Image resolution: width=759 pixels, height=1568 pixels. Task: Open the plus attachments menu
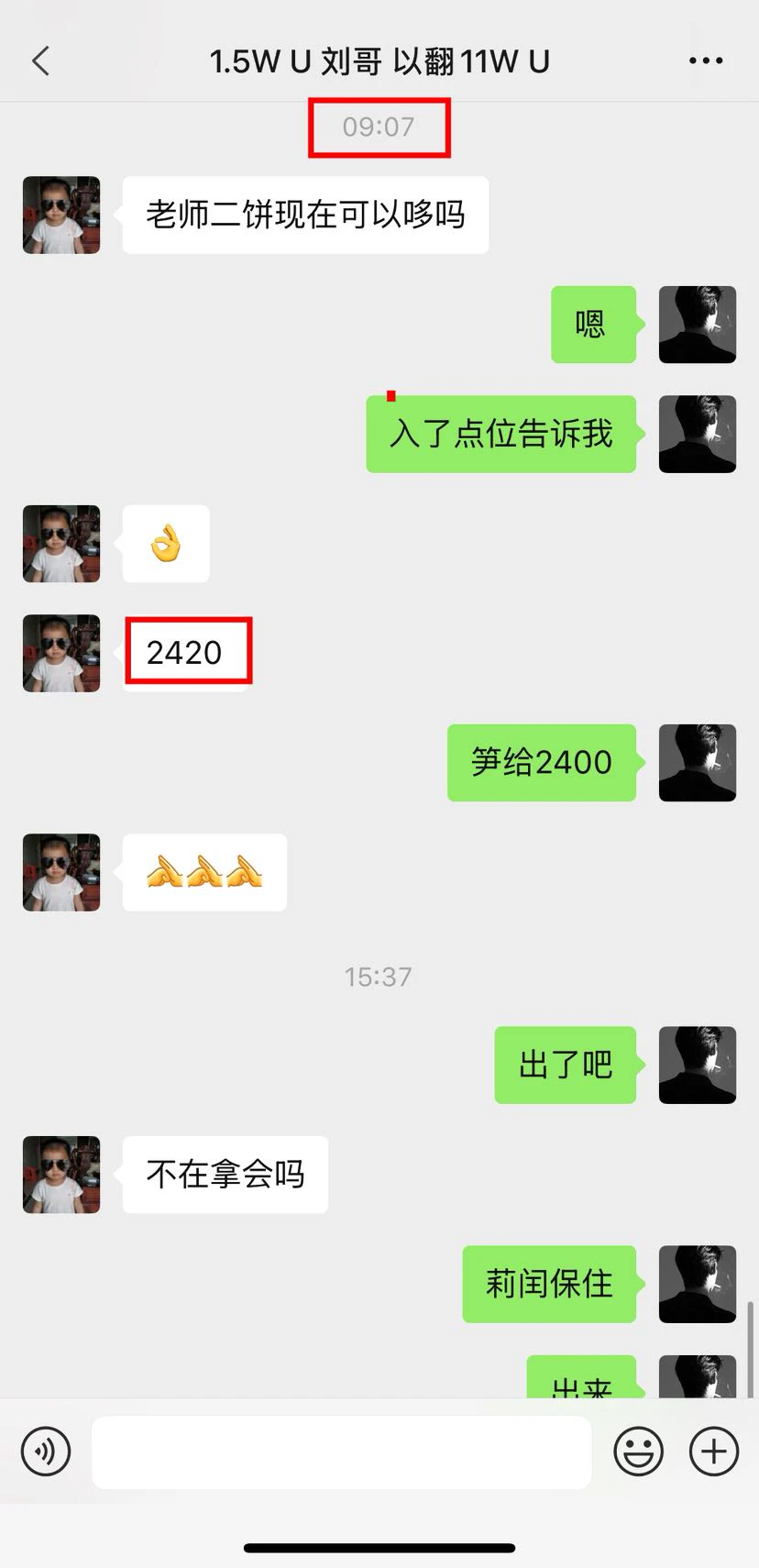coord(714,1452)
